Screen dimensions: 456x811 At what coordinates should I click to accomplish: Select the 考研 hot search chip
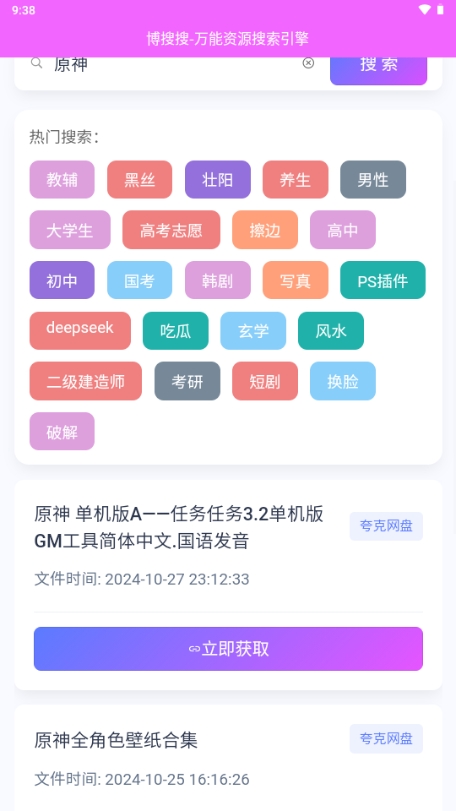[x=187, y=381]
